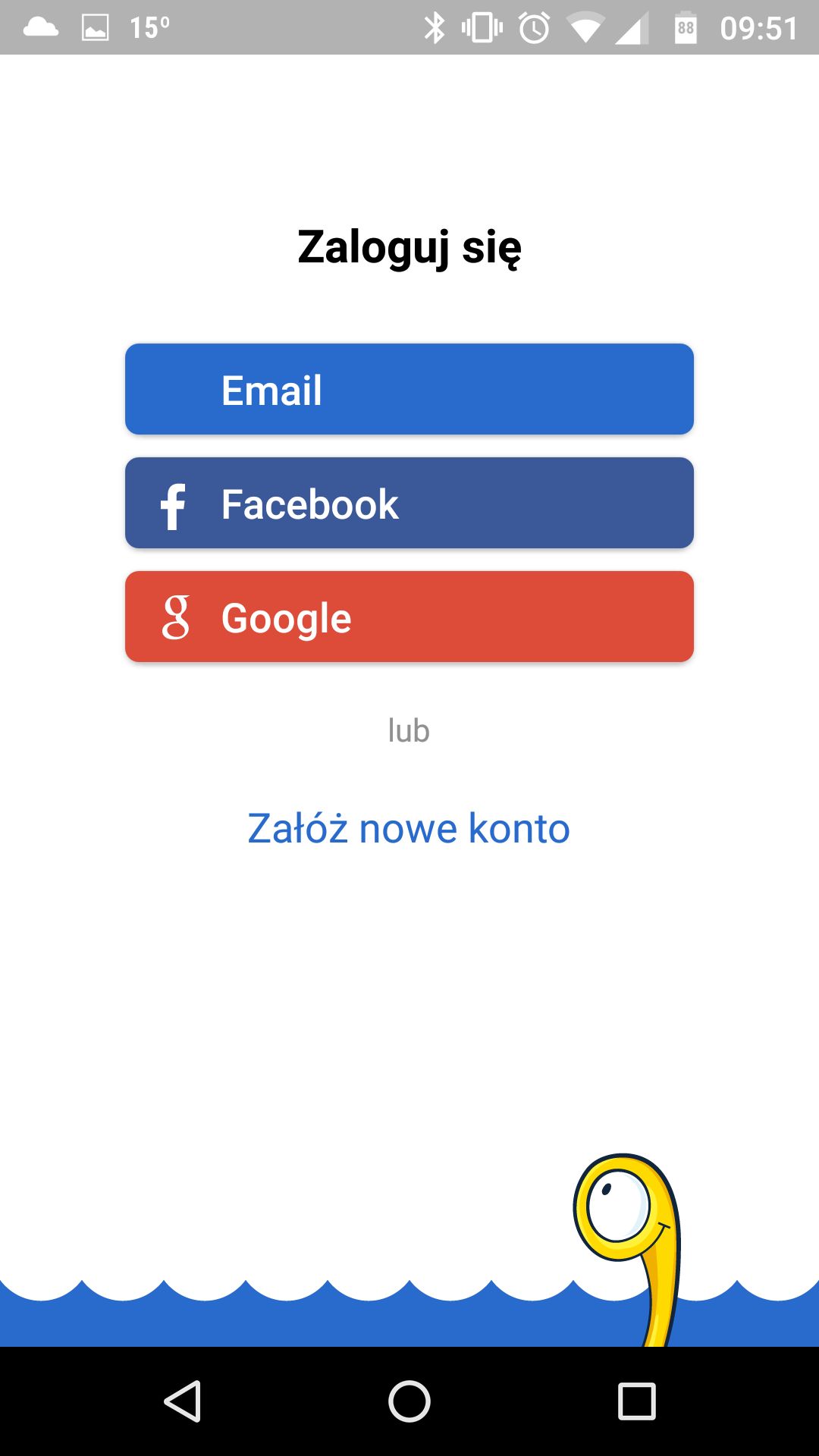
Task: Sign in using Facebook
Action: click(409, 503)
